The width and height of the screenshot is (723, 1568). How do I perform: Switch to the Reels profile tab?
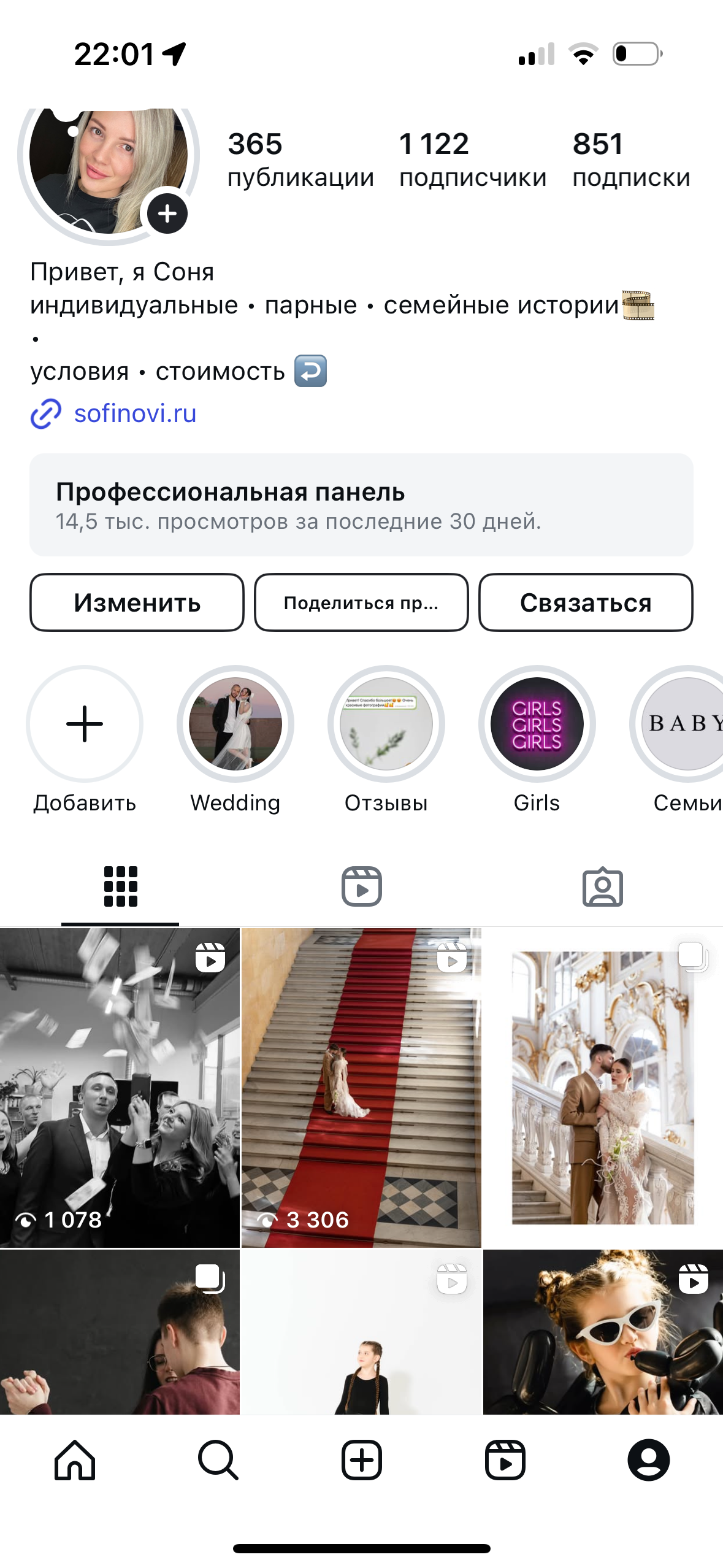coord(361,886)
